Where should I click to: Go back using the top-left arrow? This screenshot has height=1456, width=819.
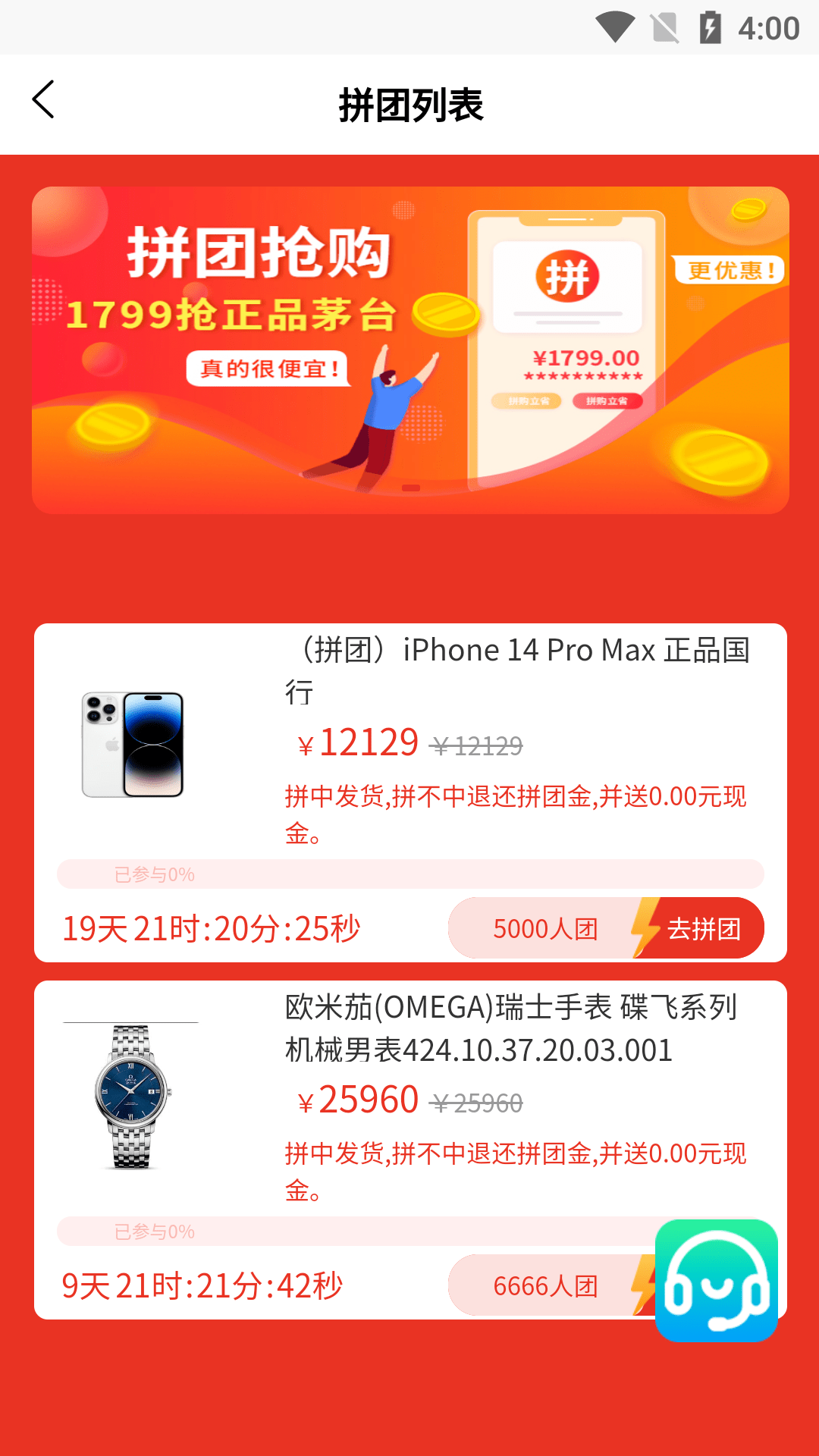click(44, 100)
